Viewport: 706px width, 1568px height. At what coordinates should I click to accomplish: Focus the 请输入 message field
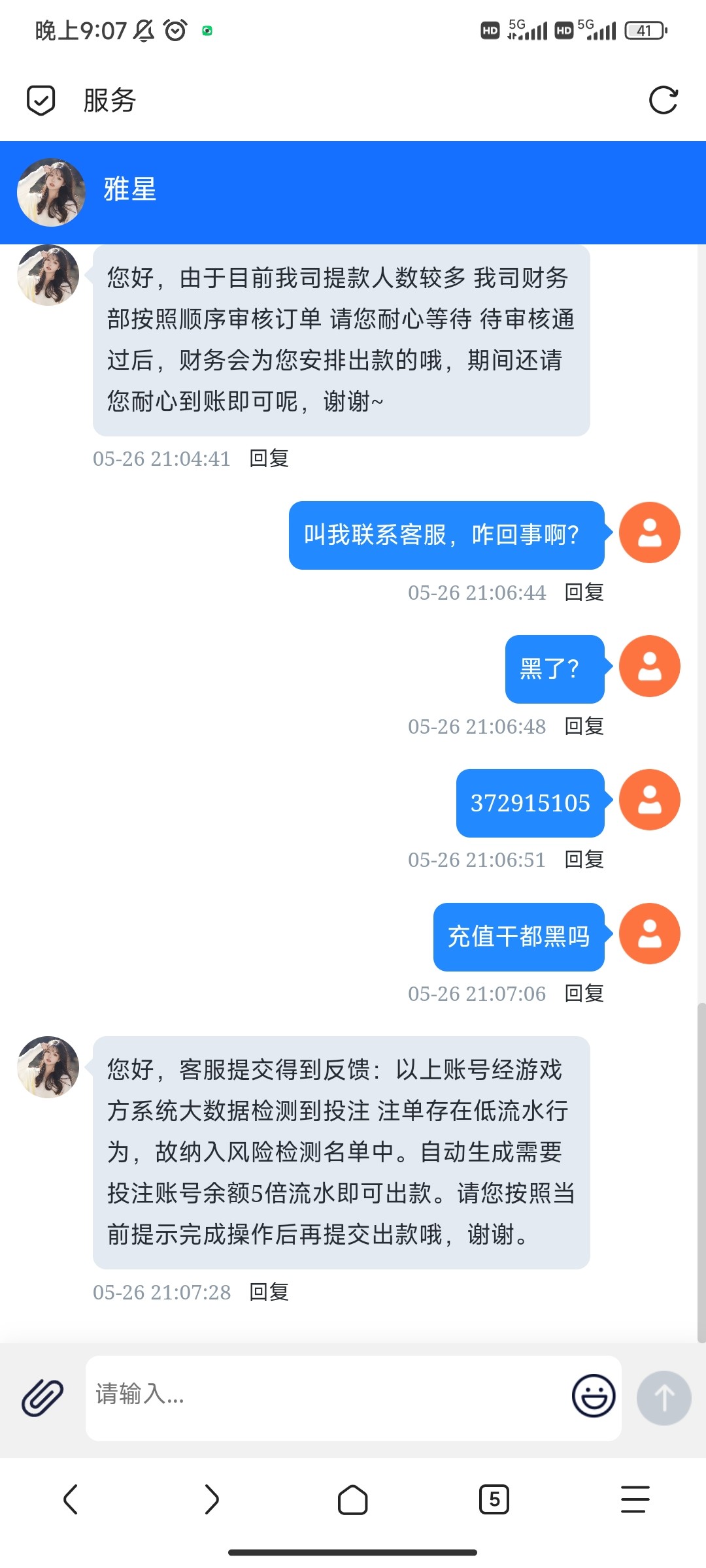[327, 1396]
